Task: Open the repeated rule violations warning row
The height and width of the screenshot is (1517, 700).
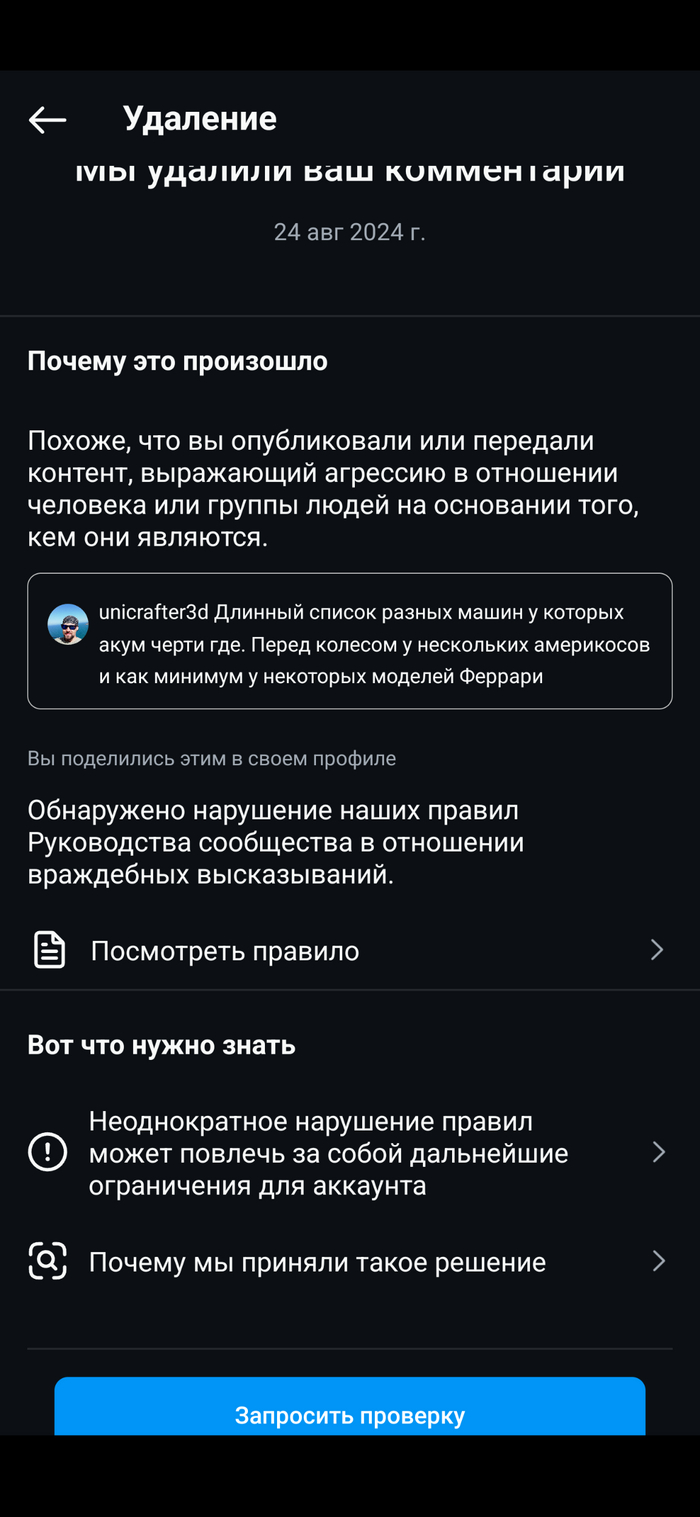Action: [x=349, y=1153]
